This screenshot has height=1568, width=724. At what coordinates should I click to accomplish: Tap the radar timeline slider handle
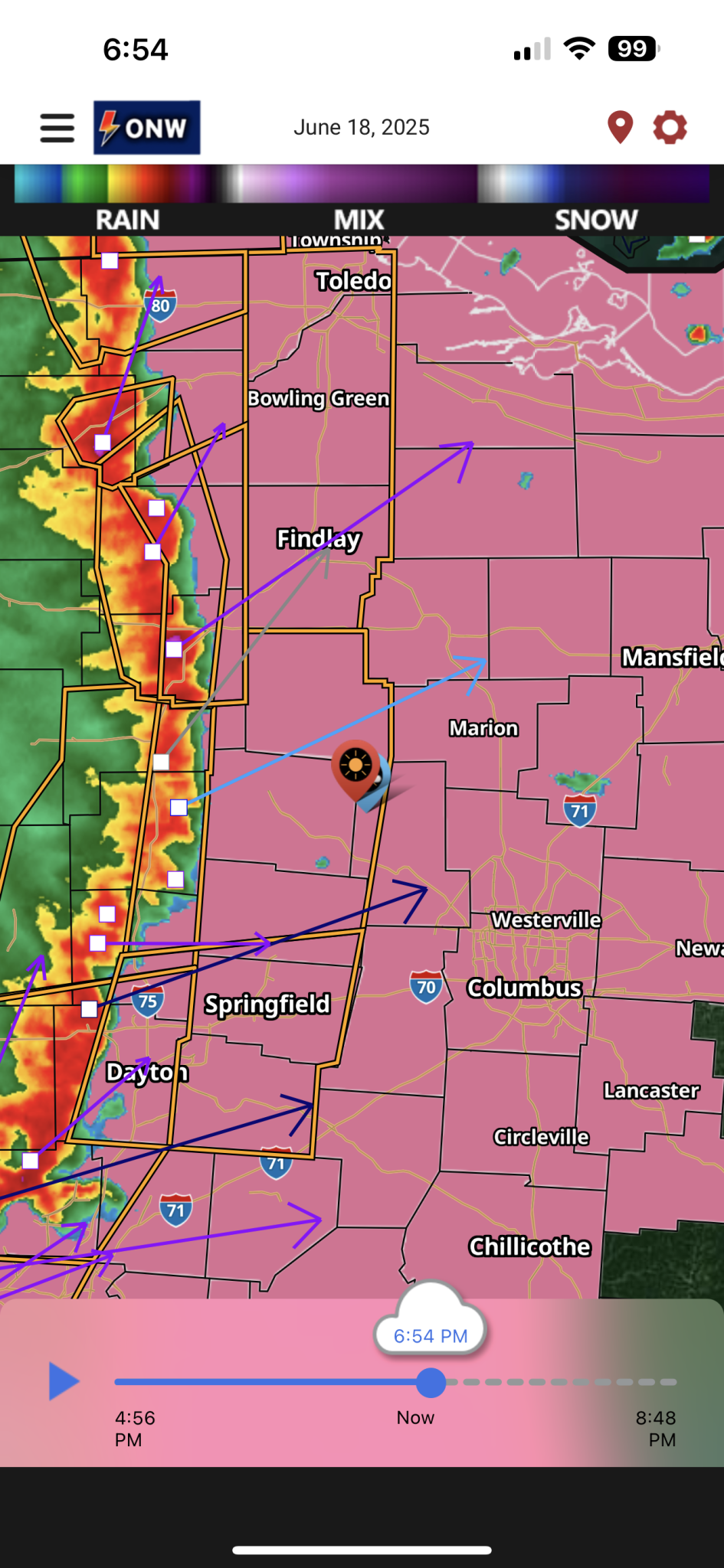pos(431,1383)
